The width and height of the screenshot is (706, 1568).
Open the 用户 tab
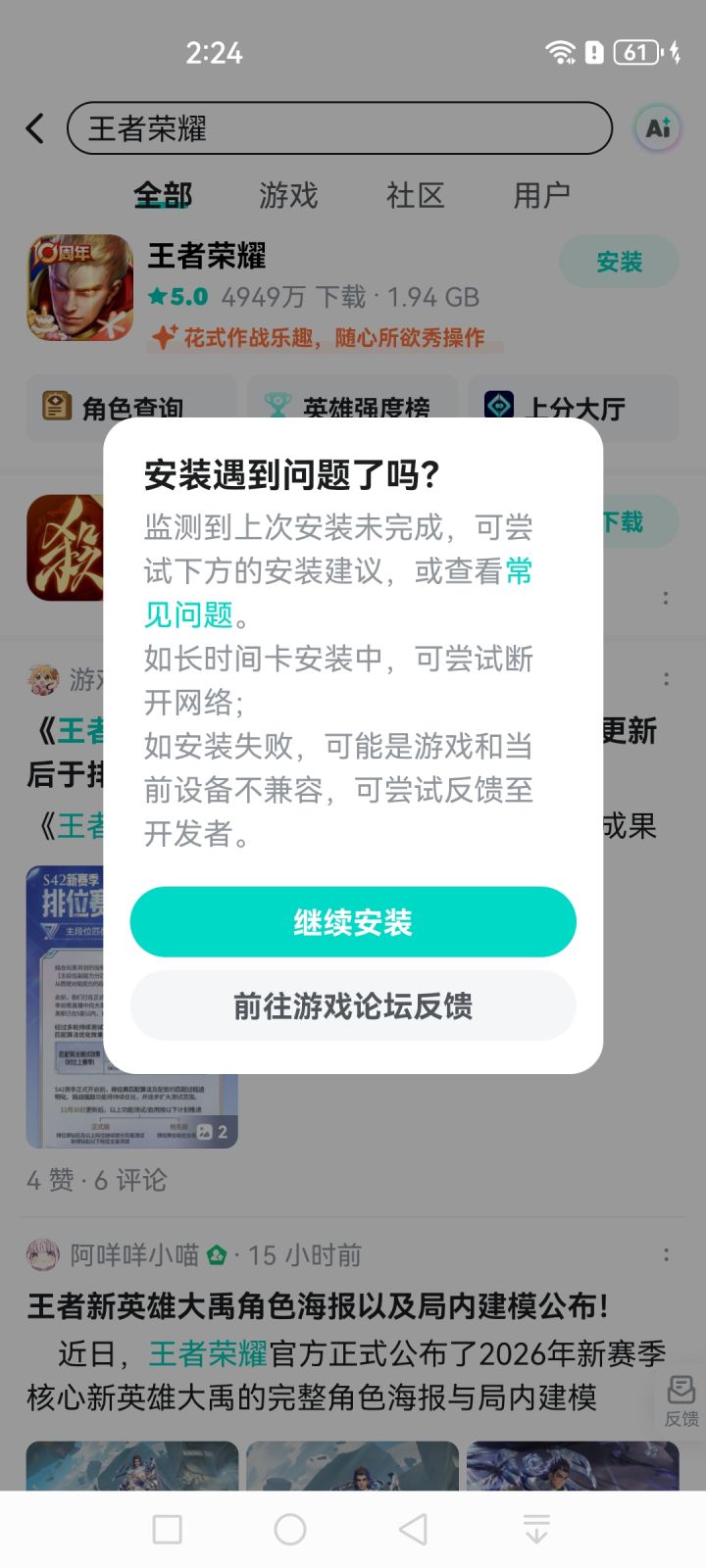[542, 196]
